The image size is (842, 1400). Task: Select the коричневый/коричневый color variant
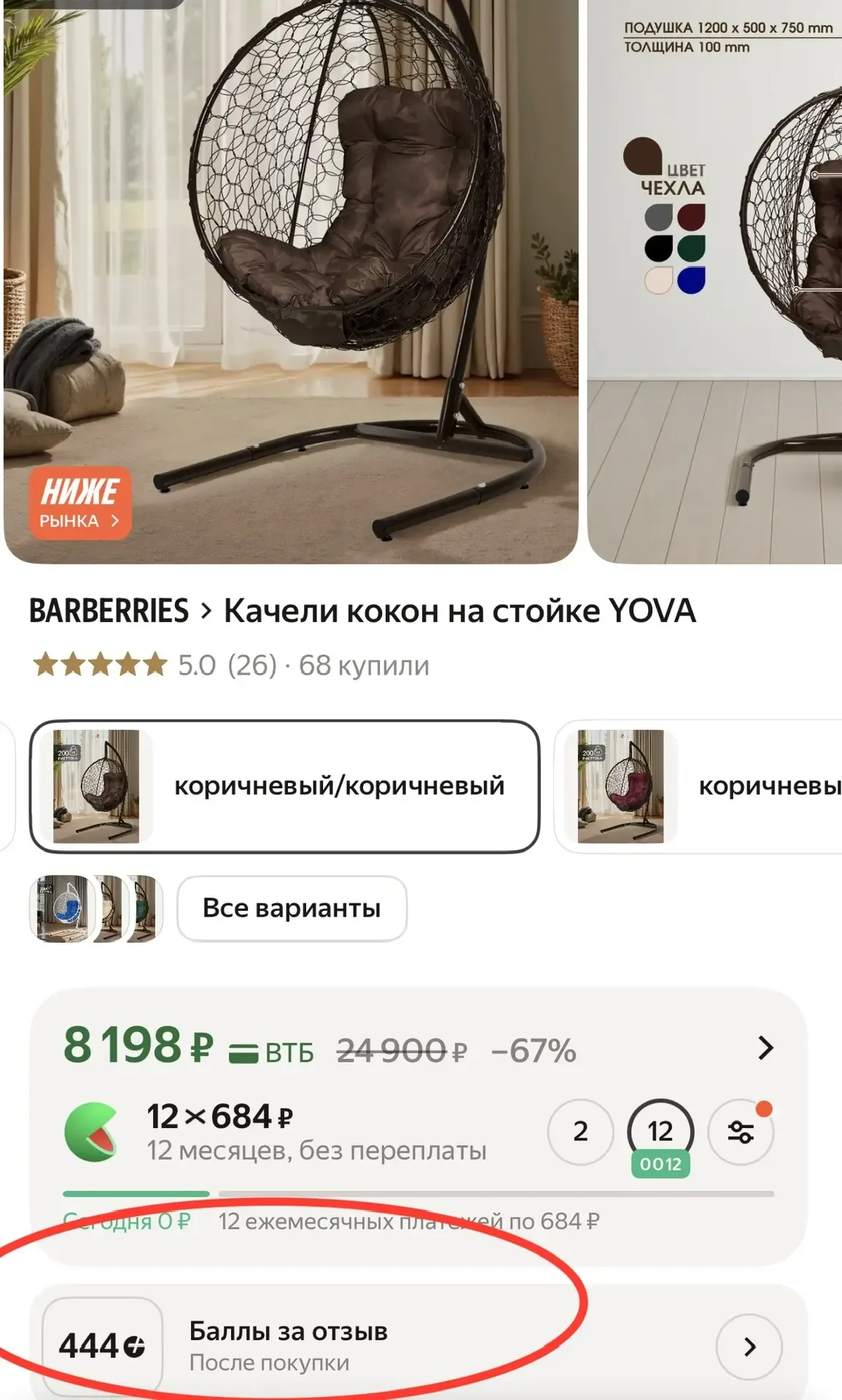pyautogui.click(x=284, y=786)
